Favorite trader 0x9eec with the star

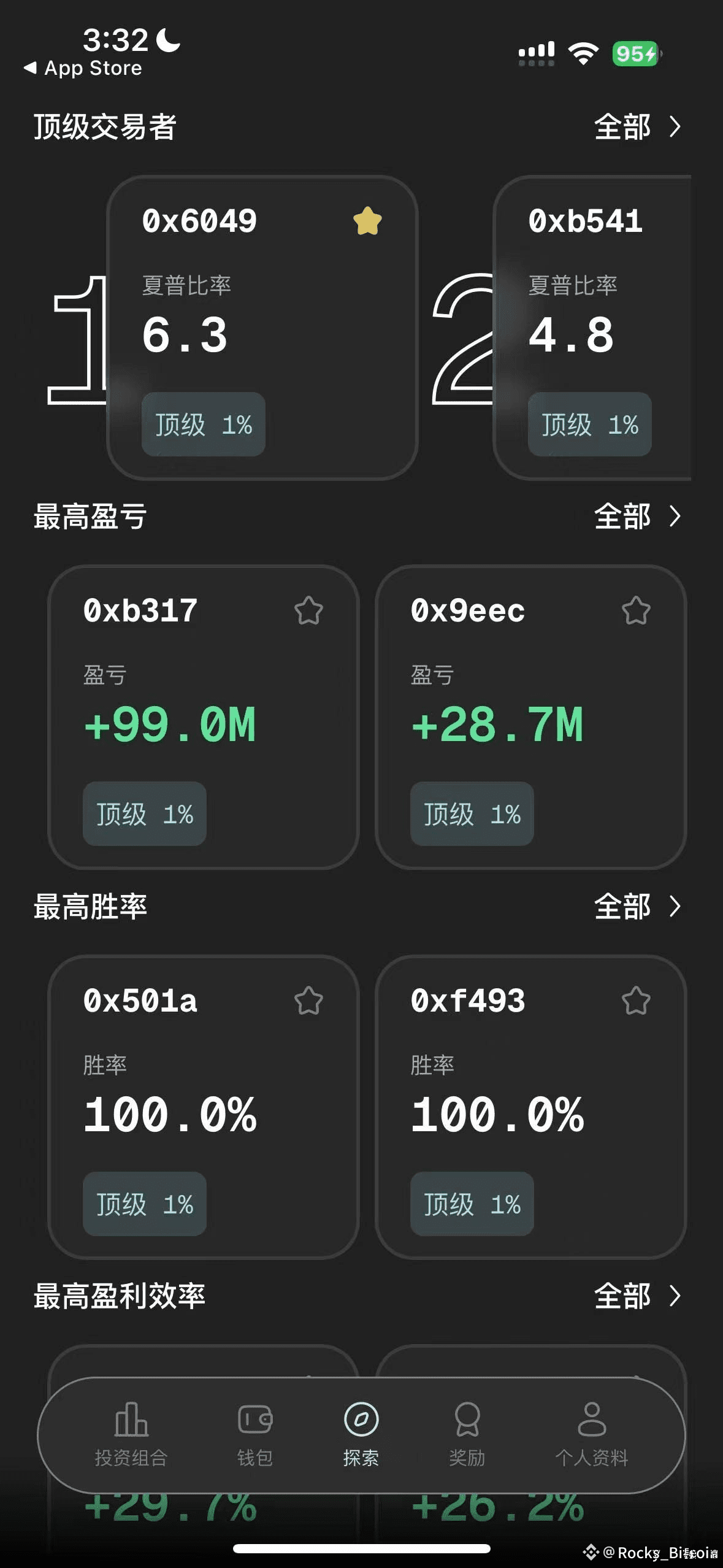636,610
